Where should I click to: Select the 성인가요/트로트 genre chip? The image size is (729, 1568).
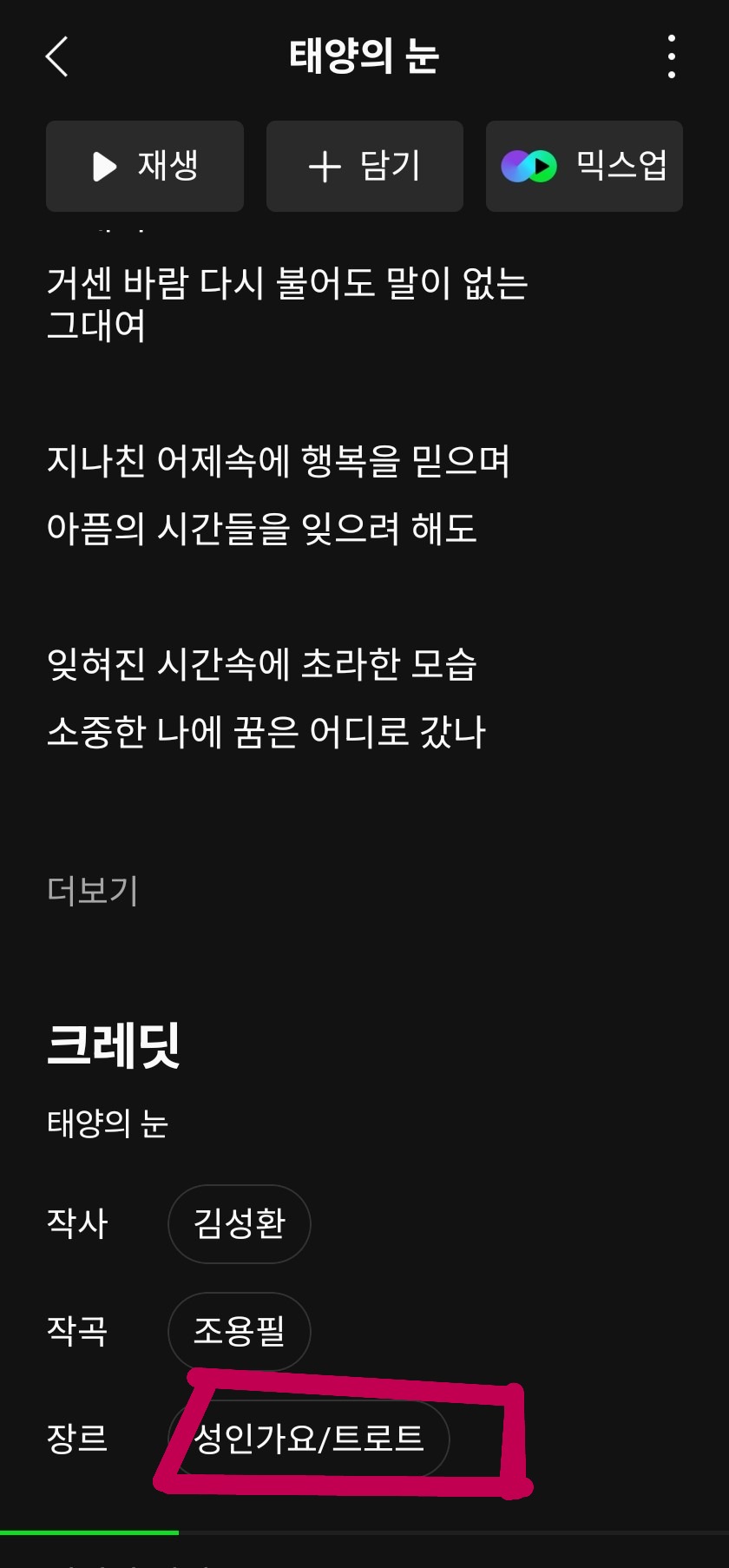click(x=309, y=1439)
